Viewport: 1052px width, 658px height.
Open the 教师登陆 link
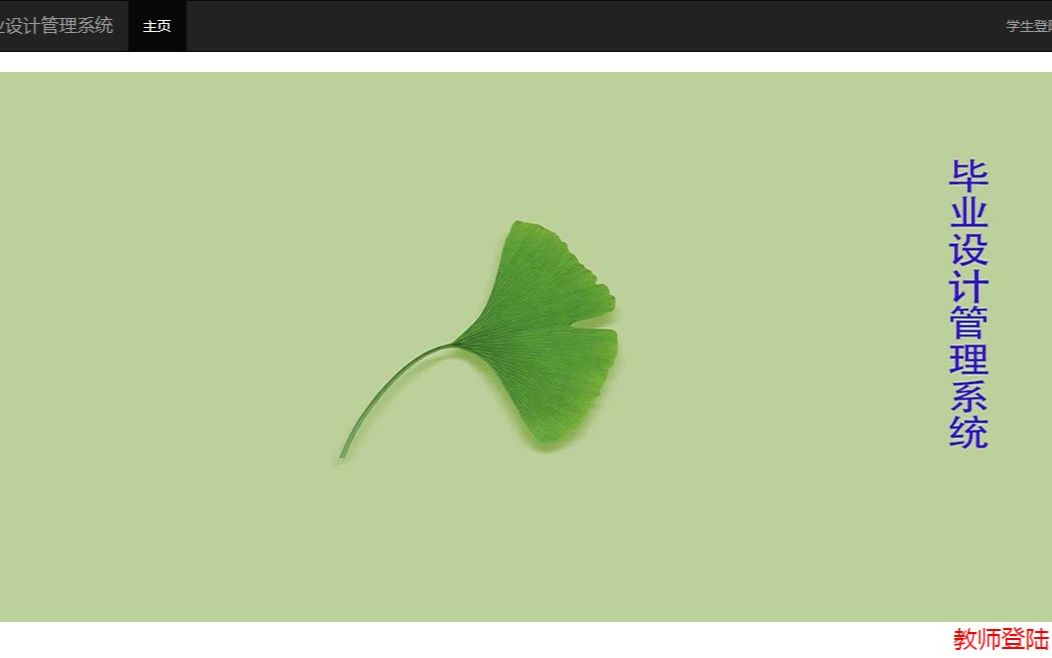tap(1000, 639)
